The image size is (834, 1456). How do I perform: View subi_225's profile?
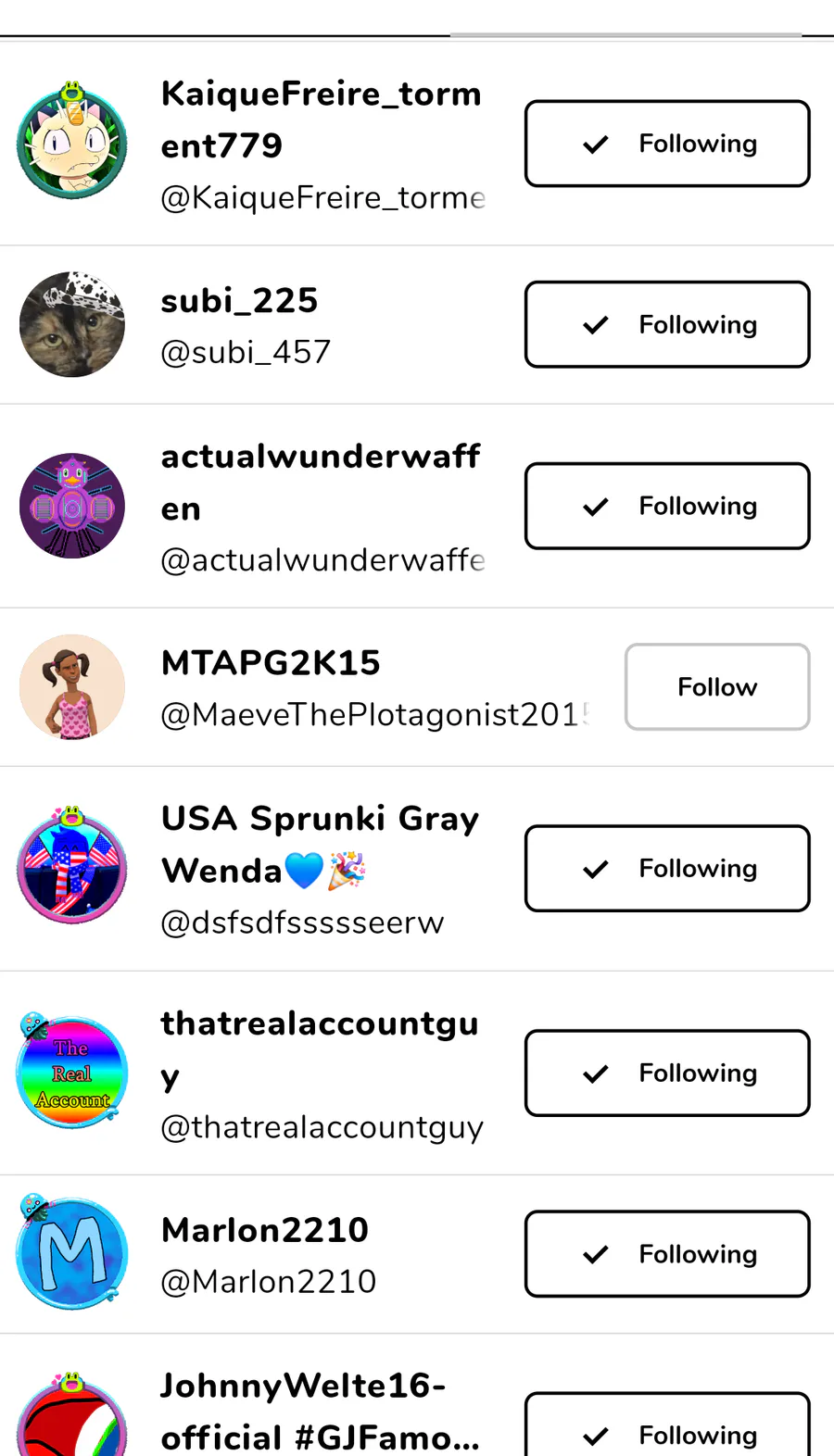point(239,301)
